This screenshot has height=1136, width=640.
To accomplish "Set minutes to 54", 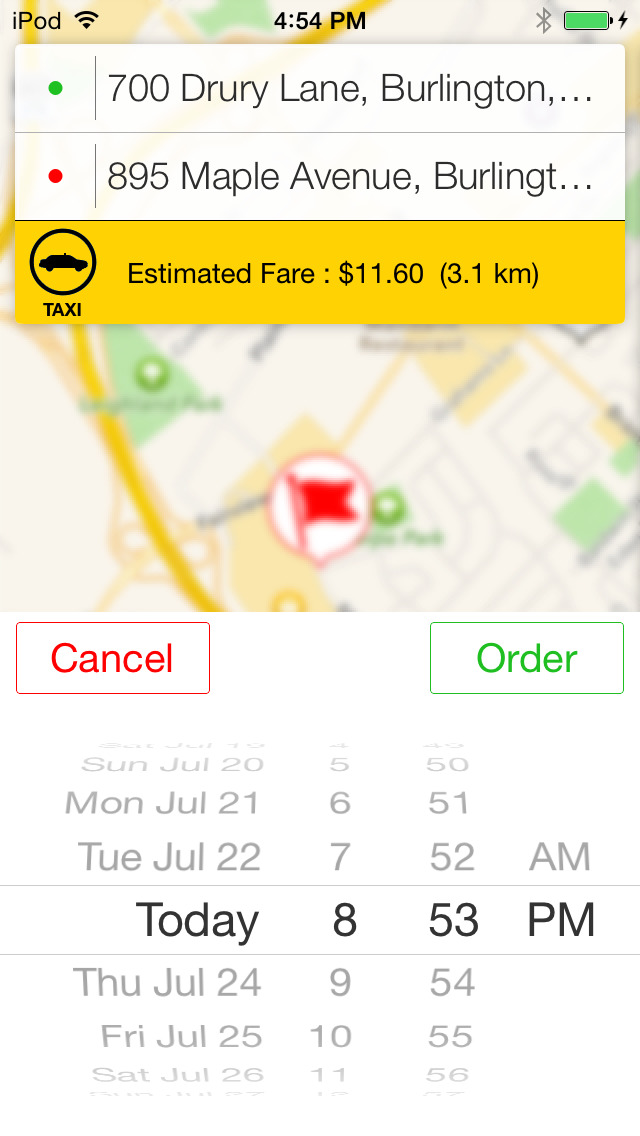I will click(452, 982).
